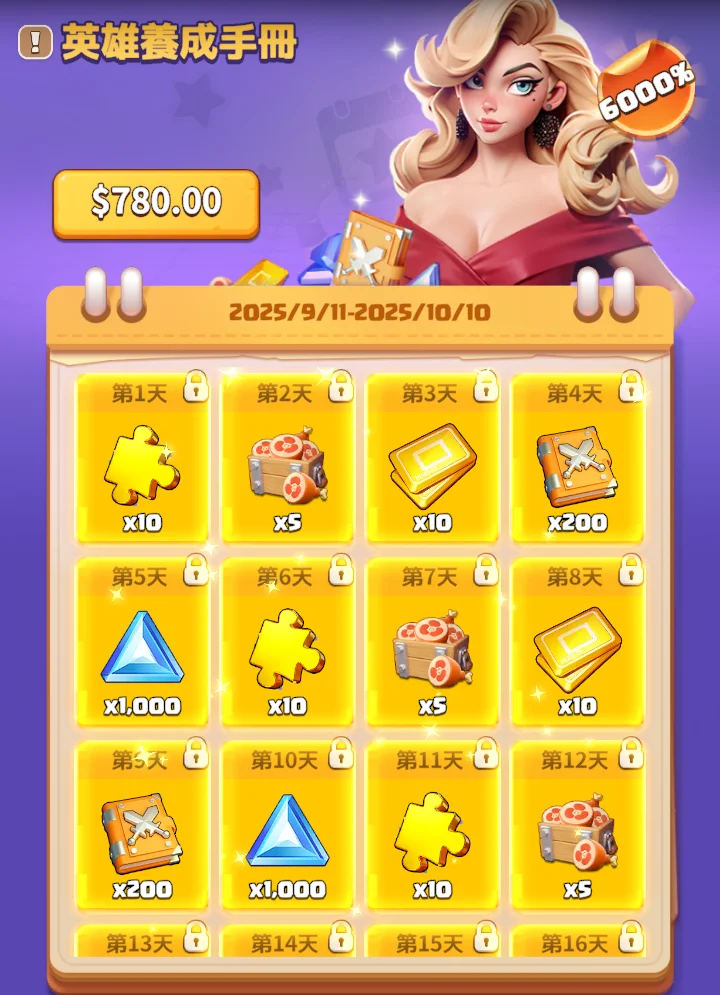Open the info icon beside 英雄養成手冊

pyautogui.click(x=37, y=42)
